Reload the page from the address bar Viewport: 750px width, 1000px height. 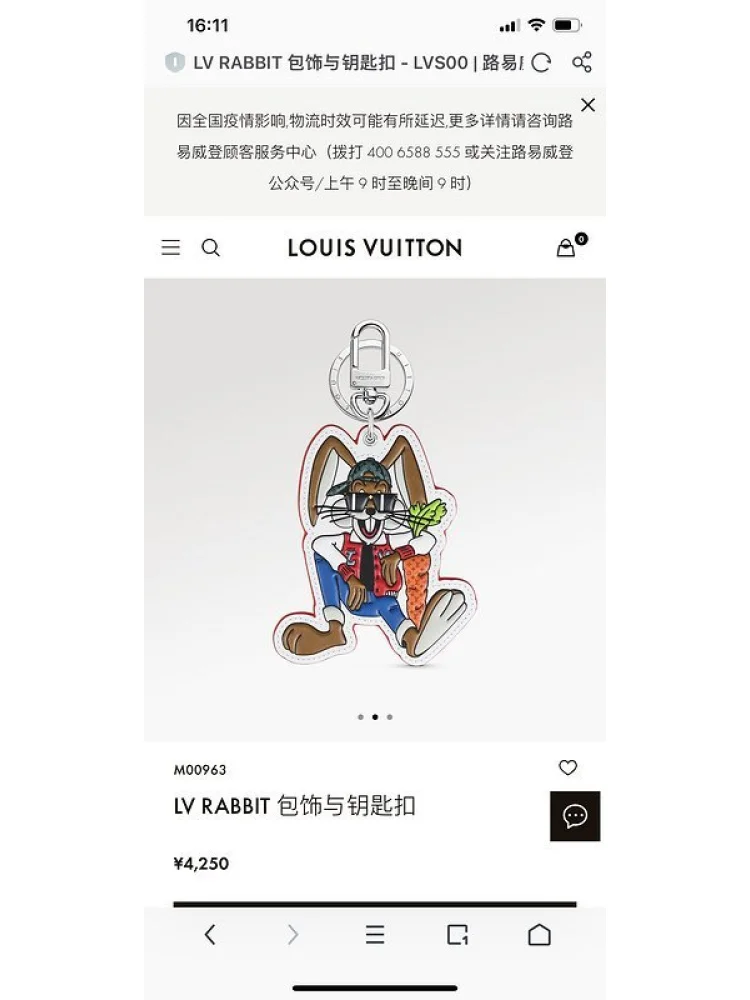pos(541,63)
